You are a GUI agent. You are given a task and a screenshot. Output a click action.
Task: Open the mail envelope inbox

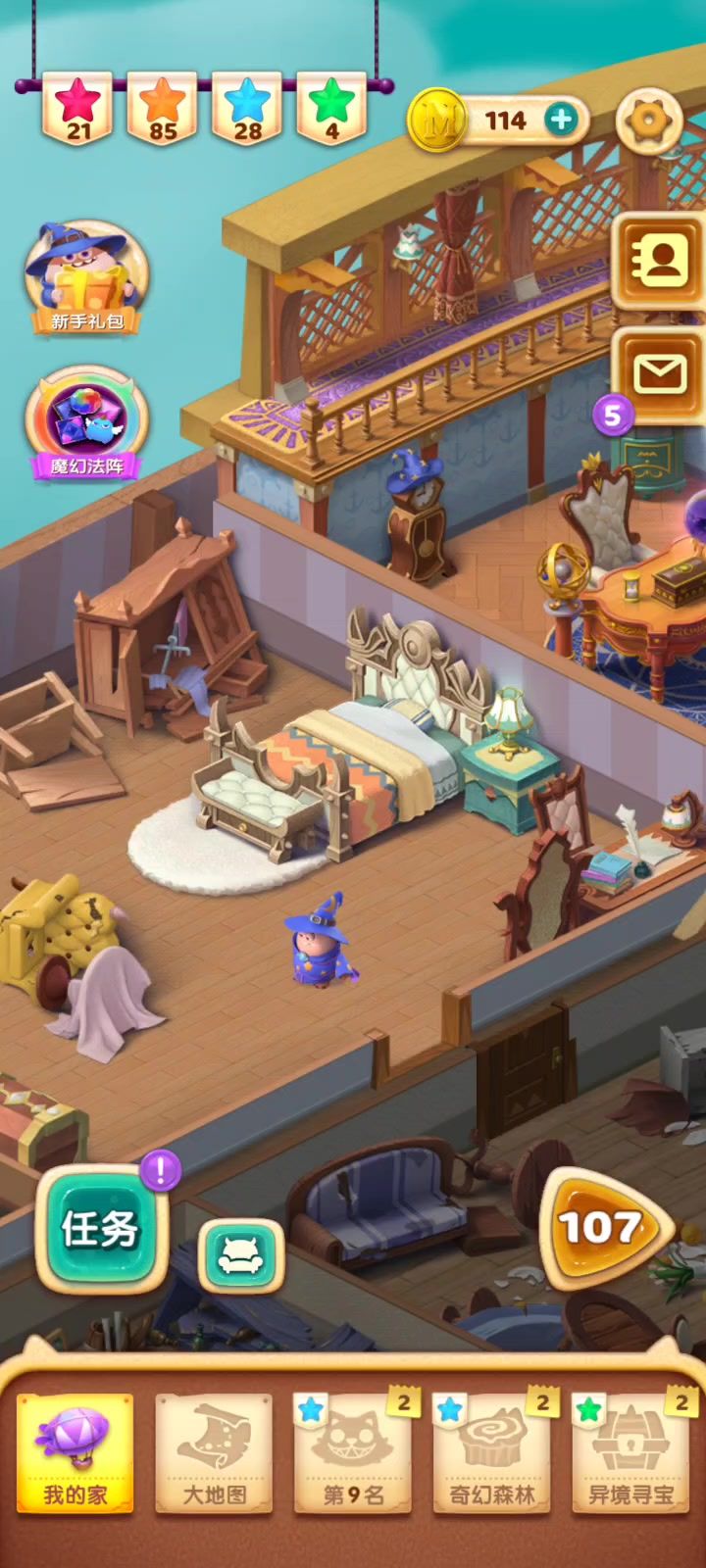[x=660, y=374]
